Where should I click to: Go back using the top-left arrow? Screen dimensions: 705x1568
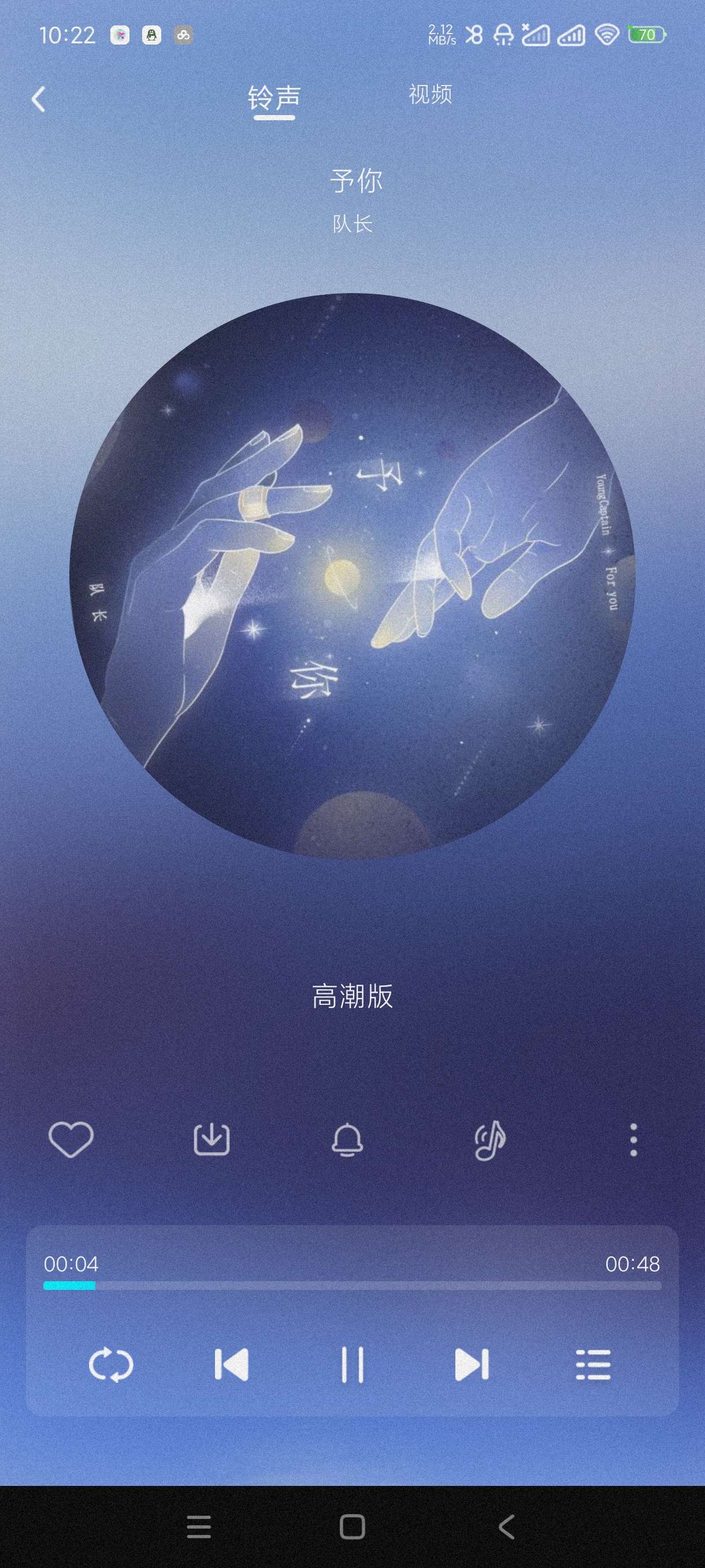pos(38,99)
